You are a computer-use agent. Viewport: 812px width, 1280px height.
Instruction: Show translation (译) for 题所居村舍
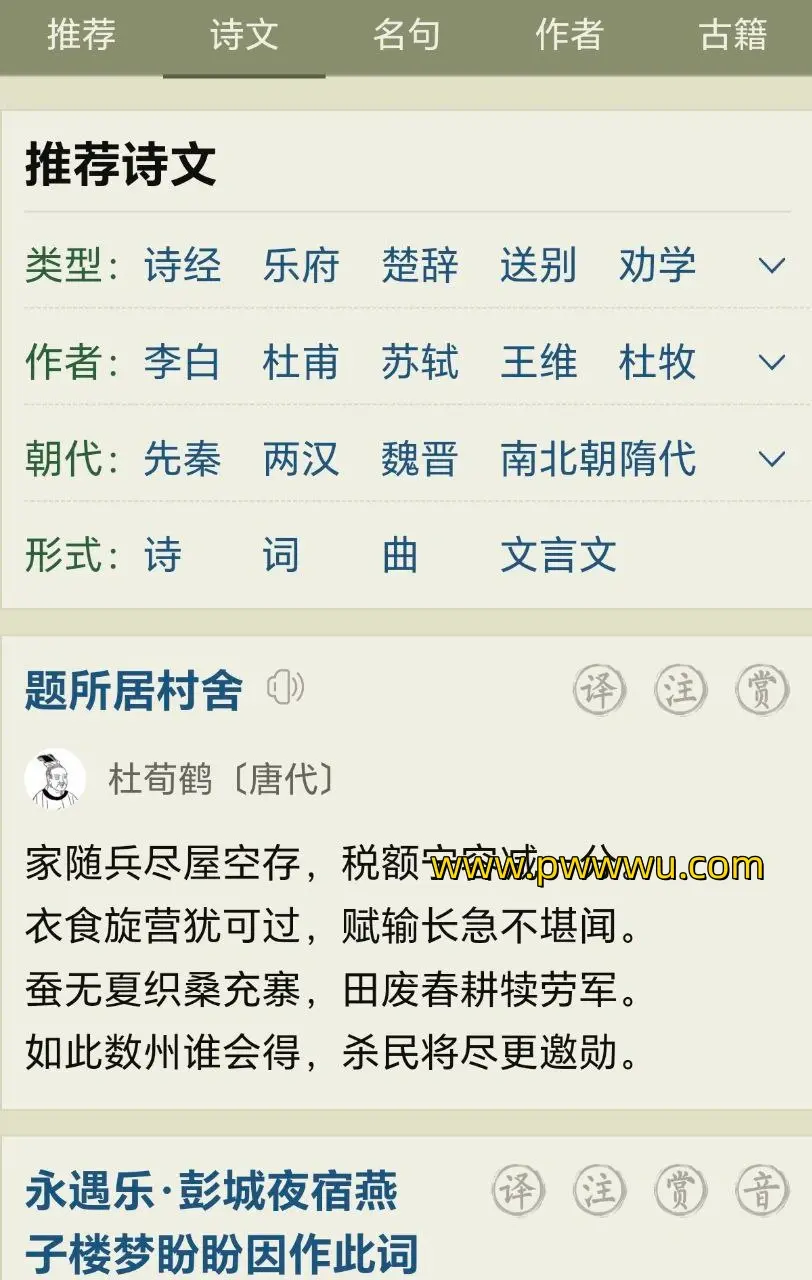tap(599, 690)
